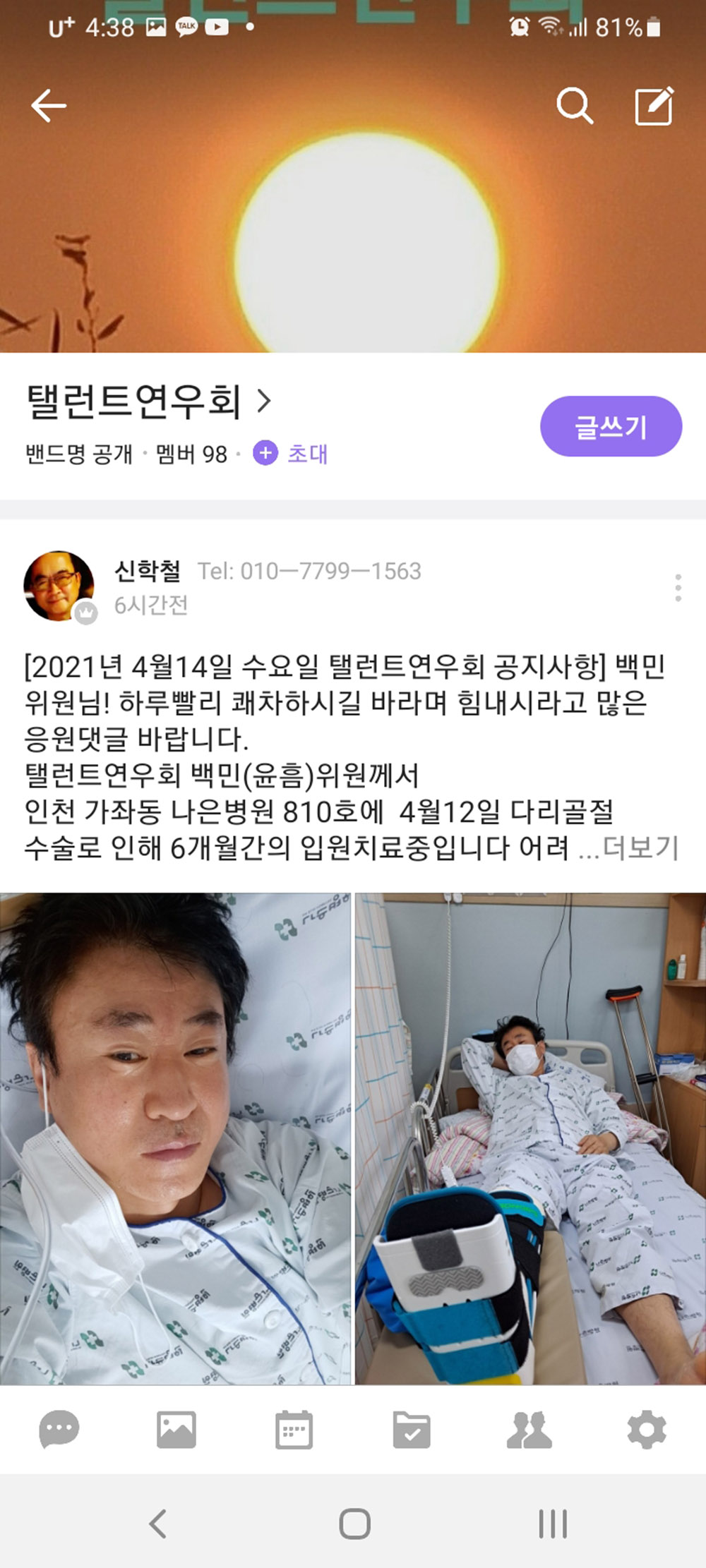Open 신학철's profile picture

click(x=59, y=586)
